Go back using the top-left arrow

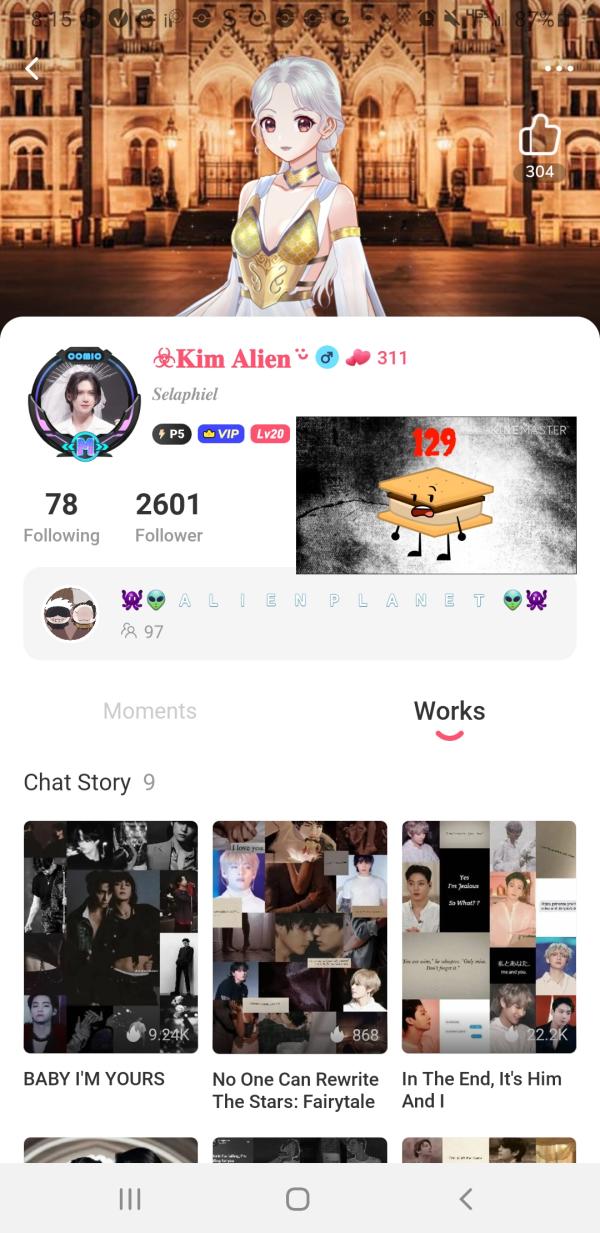coord(32,68)
